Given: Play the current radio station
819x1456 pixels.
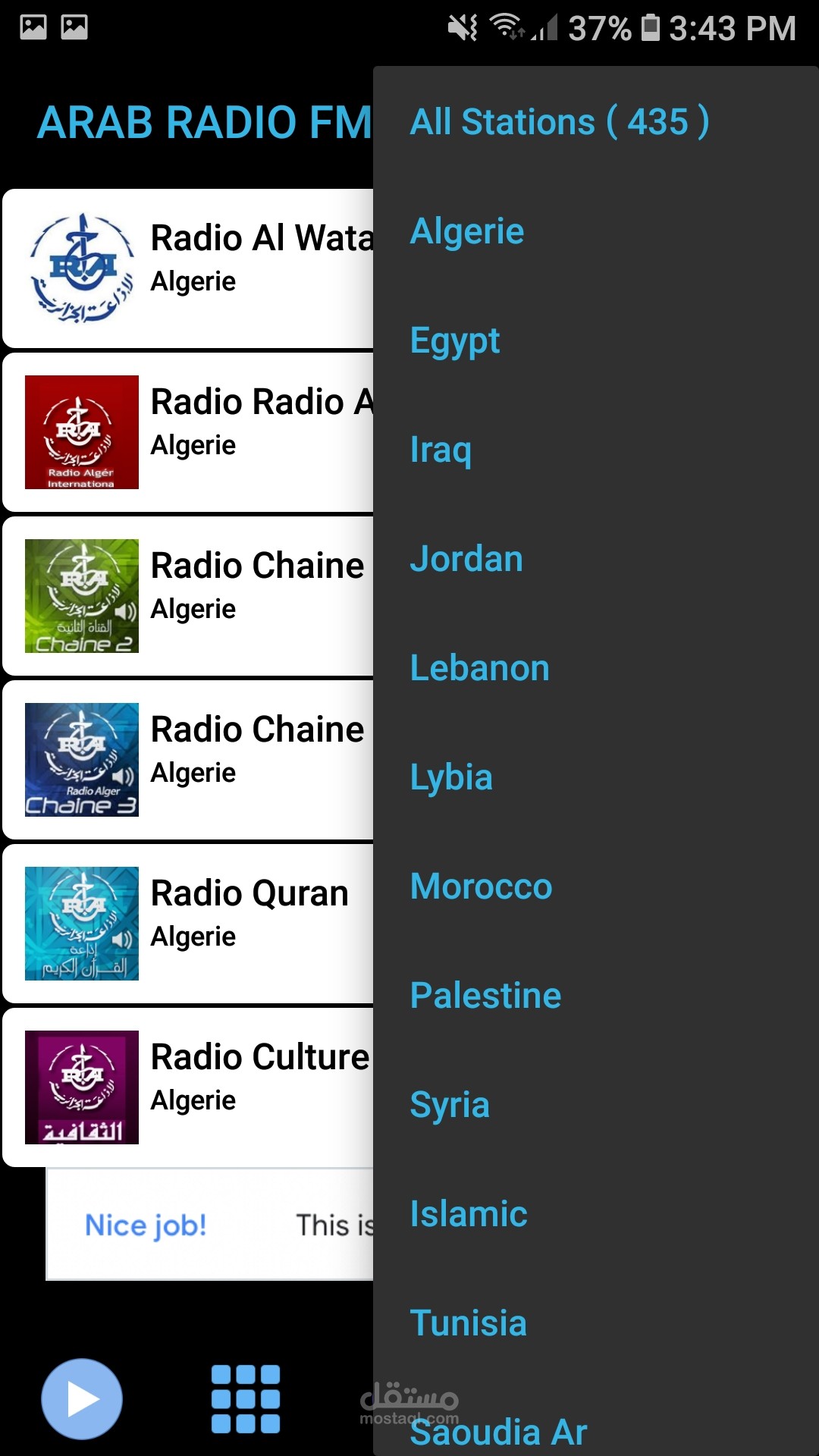Looking at the screenshot, I should (x=82, y=1399).
